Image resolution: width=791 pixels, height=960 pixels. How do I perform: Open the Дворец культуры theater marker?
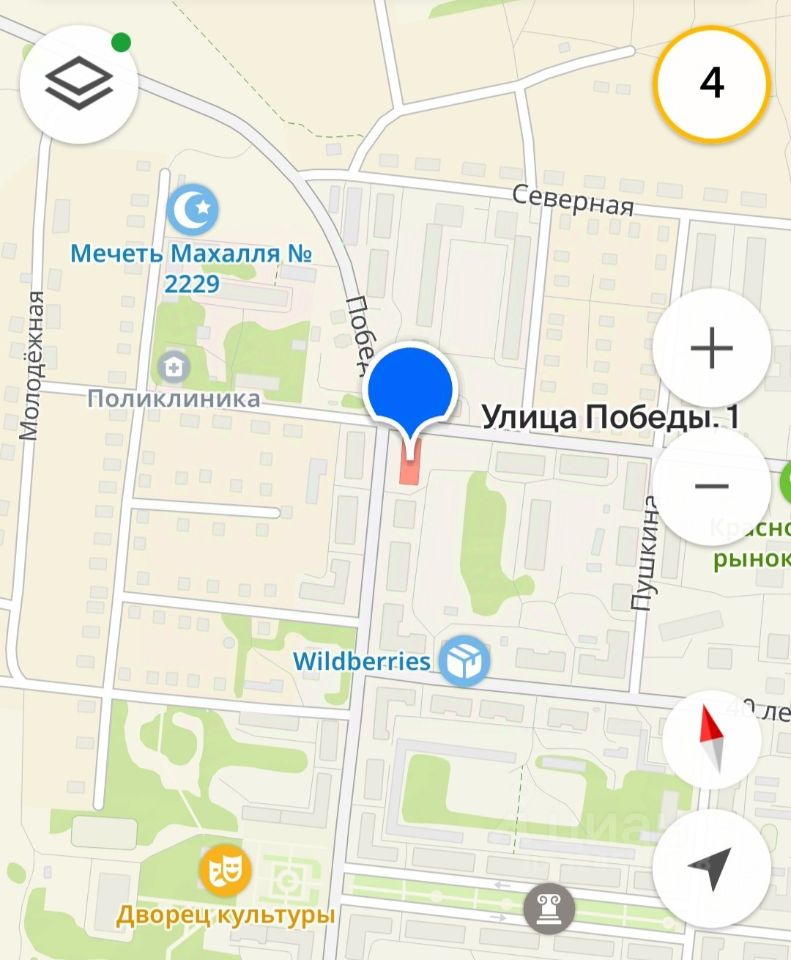[x=224, y=870]
